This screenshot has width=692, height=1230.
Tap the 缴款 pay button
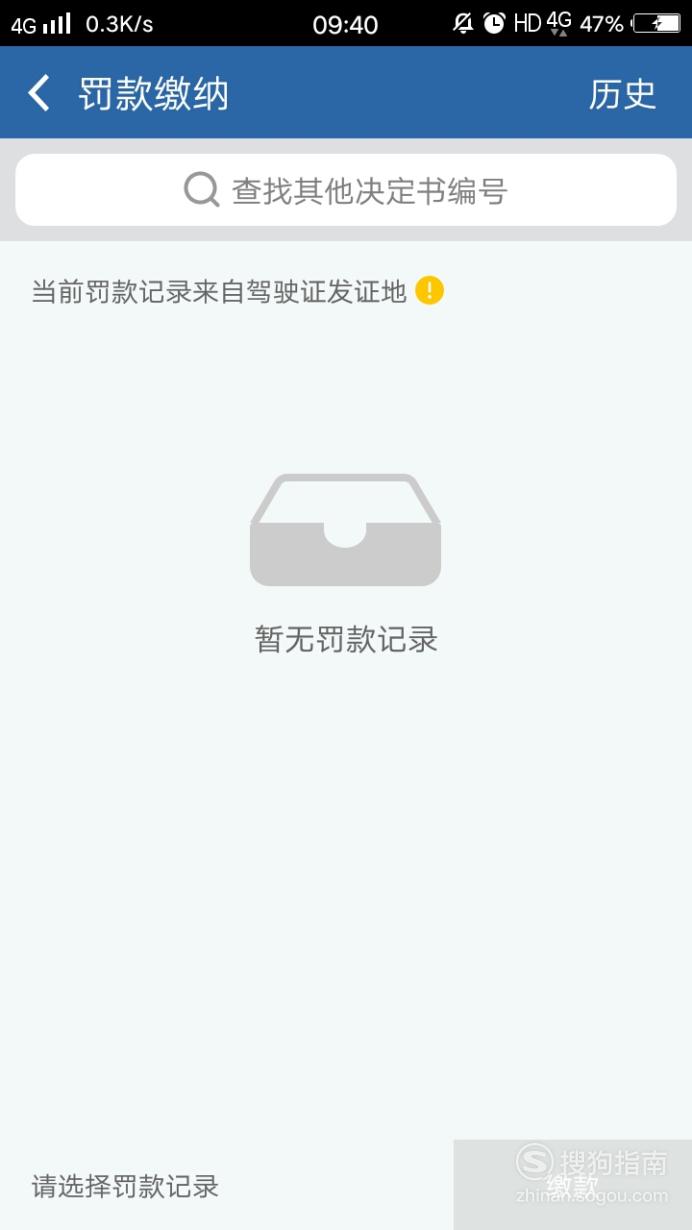point(572,1185)
